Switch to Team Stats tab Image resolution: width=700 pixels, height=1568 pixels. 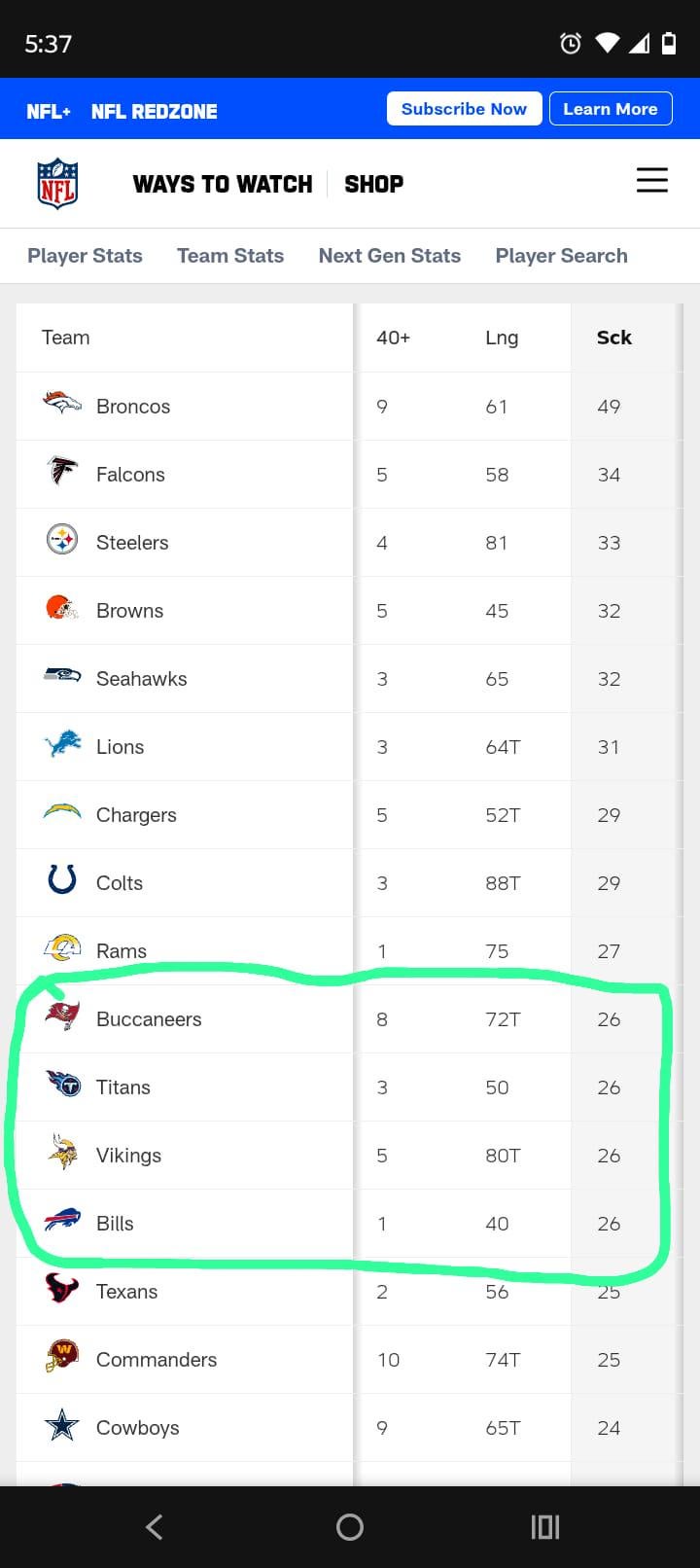pyautogui.click(x=230, y=256)
